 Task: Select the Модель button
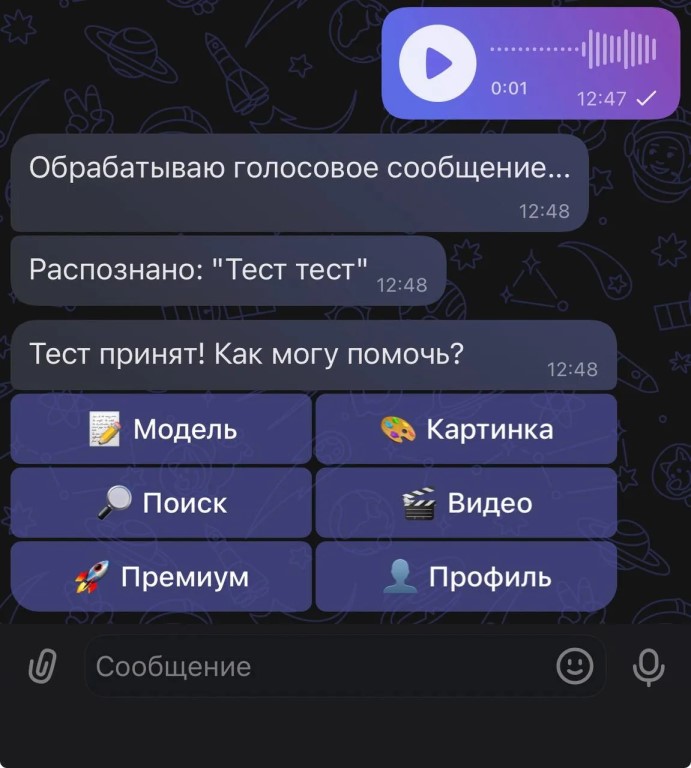tap(161, 430)
